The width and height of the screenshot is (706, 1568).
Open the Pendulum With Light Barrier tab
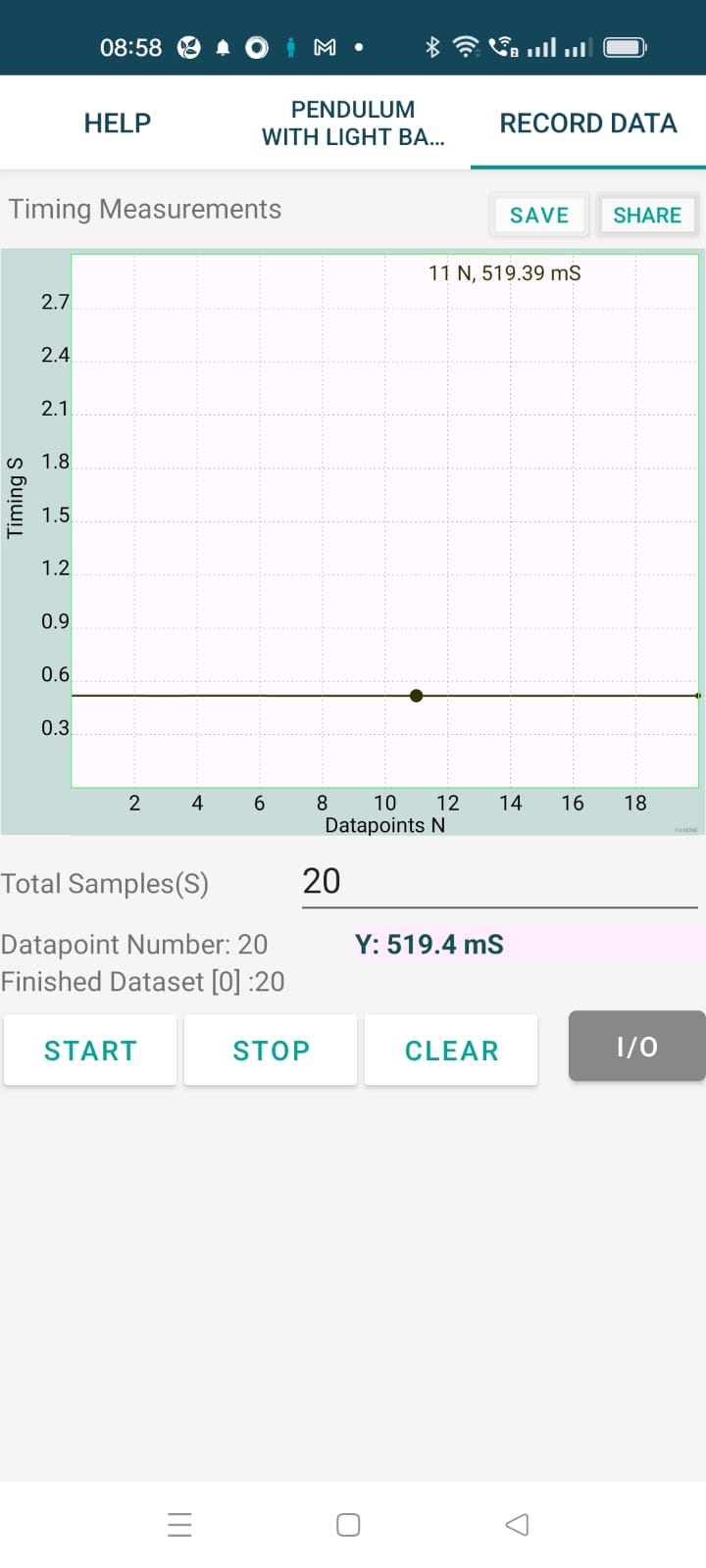(353, 123)
